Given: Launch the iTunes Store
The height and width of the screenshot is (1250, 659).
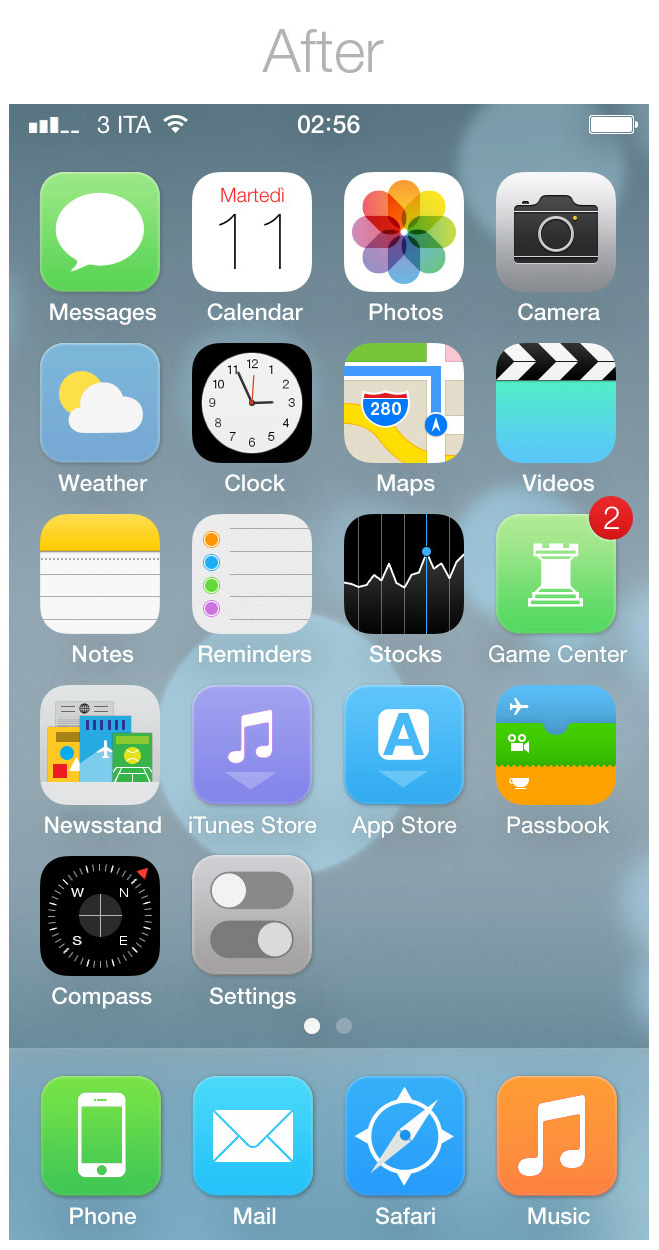Looking at the screenshot, I should pos(252,745).
